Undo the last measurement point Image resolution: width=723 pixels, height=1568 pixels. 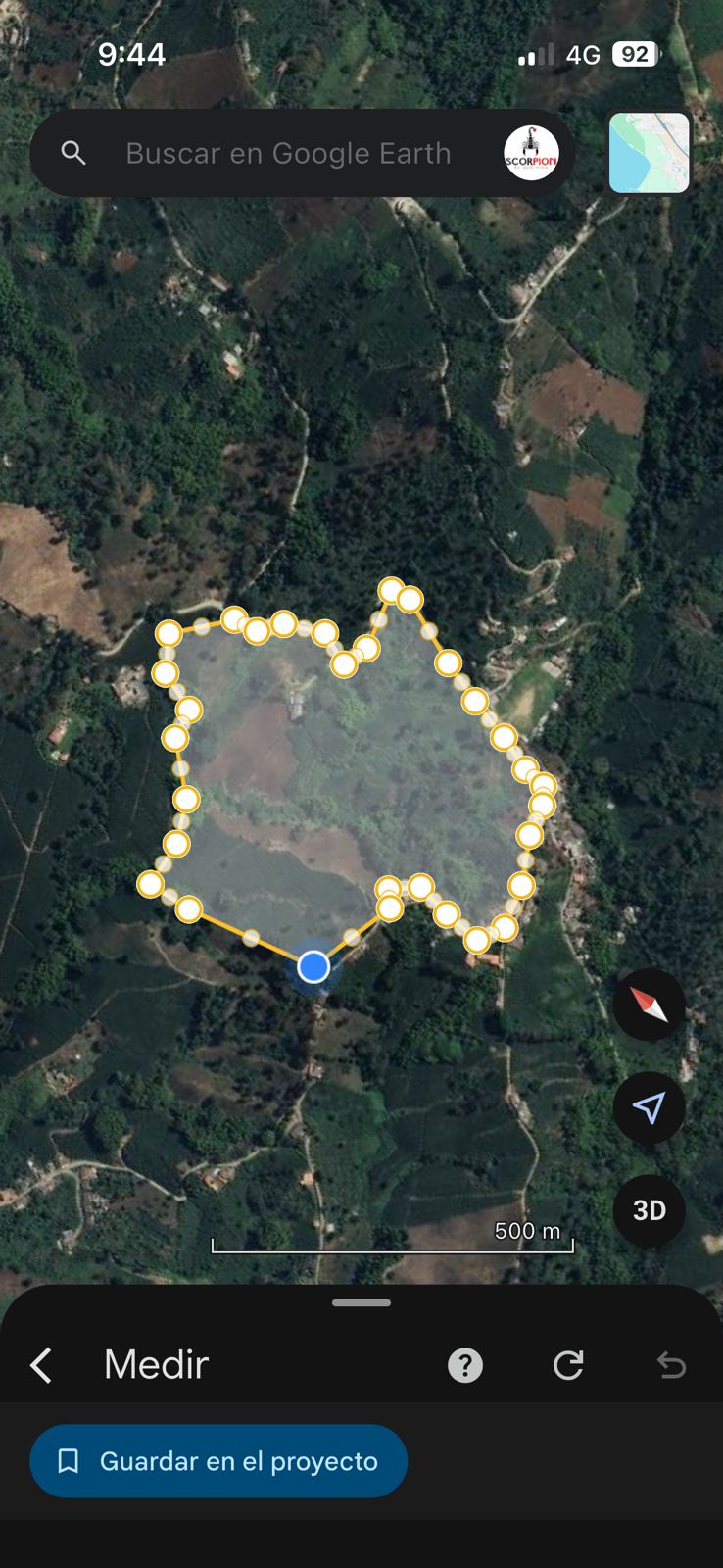tap(671, 1364)
